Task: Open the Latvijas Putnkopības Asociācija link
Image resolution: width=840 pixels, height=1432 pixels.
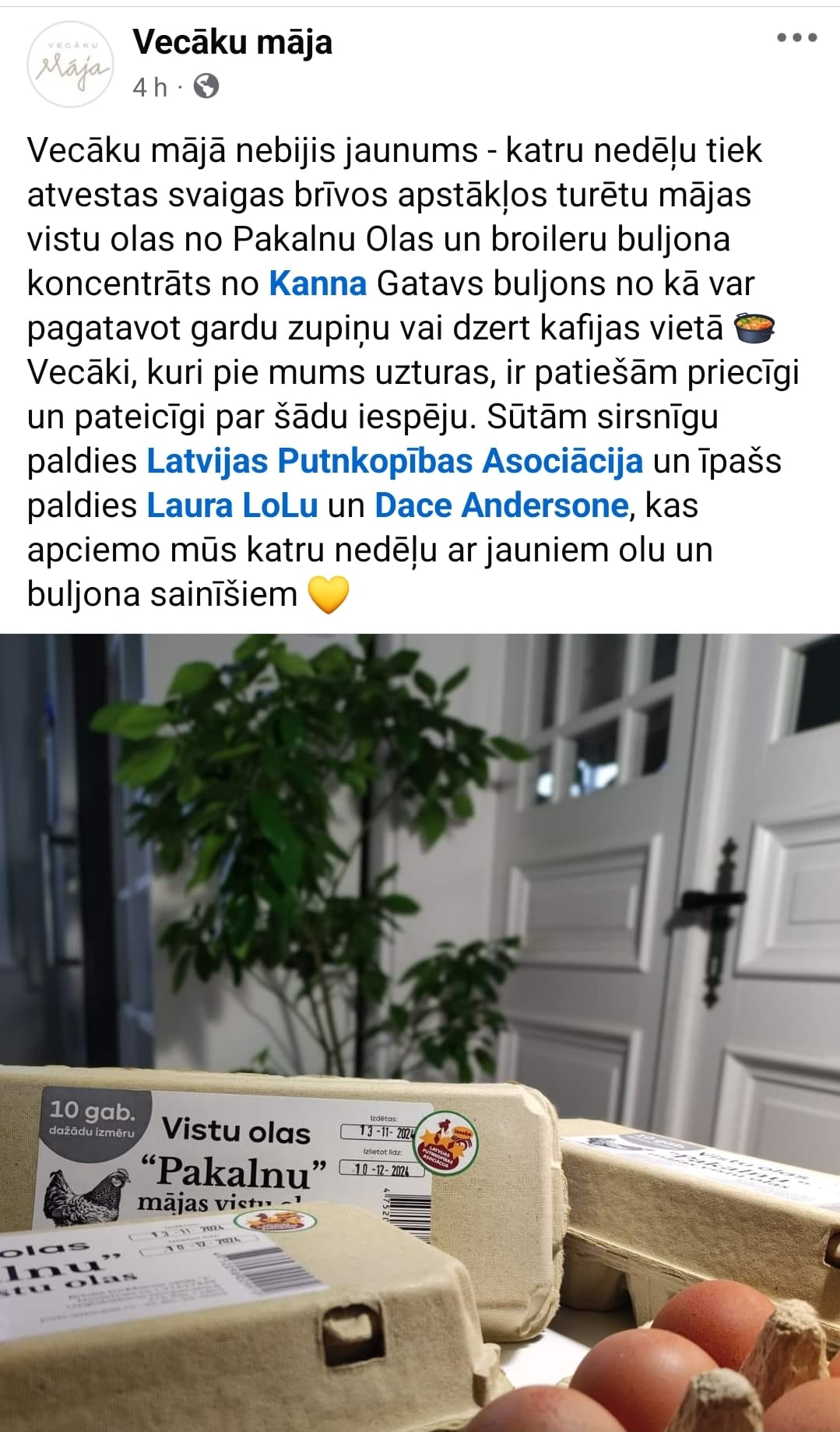Action: pos(395,461)
